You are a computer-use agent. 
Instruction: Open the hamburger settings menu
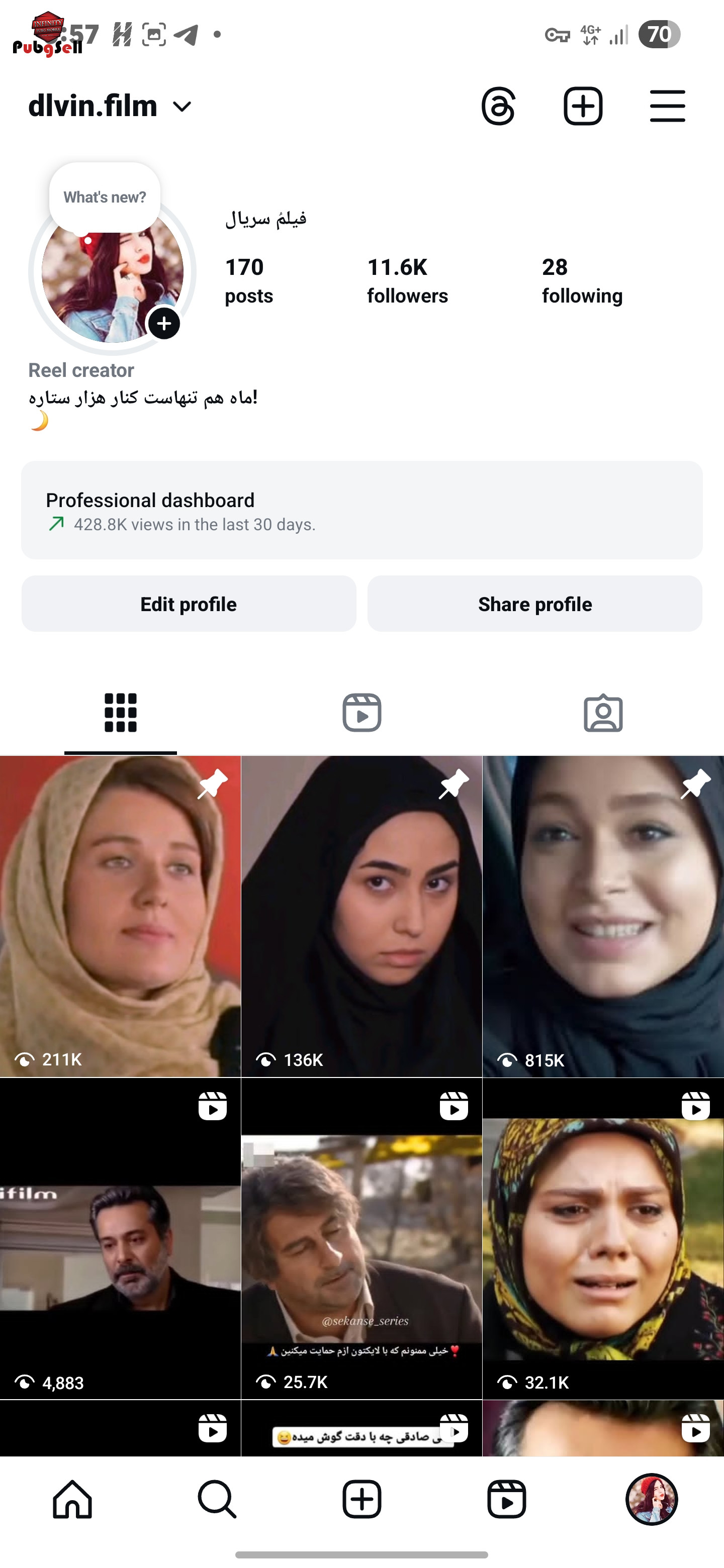coord(667,106)
